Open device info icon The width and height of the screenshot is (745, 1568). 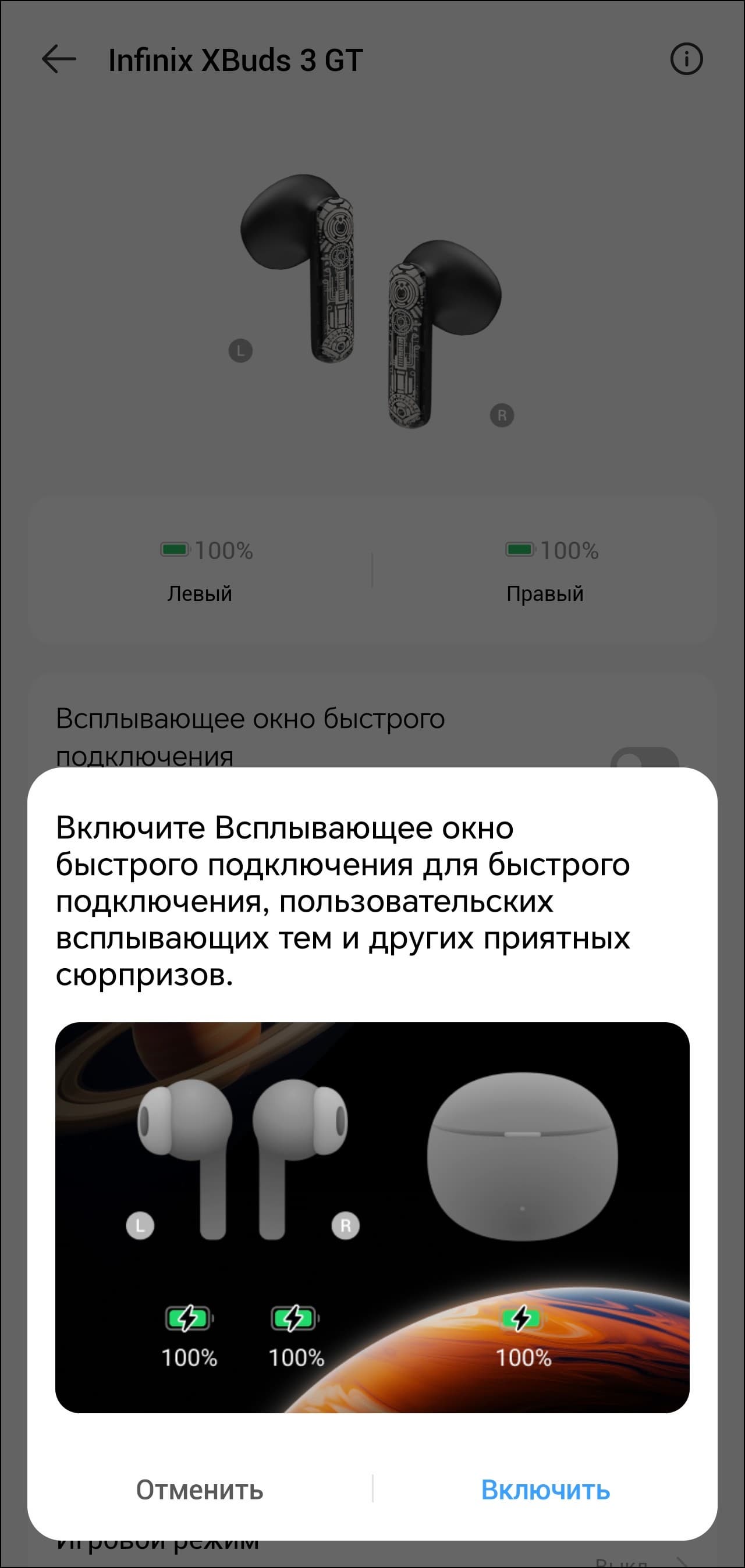686,60
